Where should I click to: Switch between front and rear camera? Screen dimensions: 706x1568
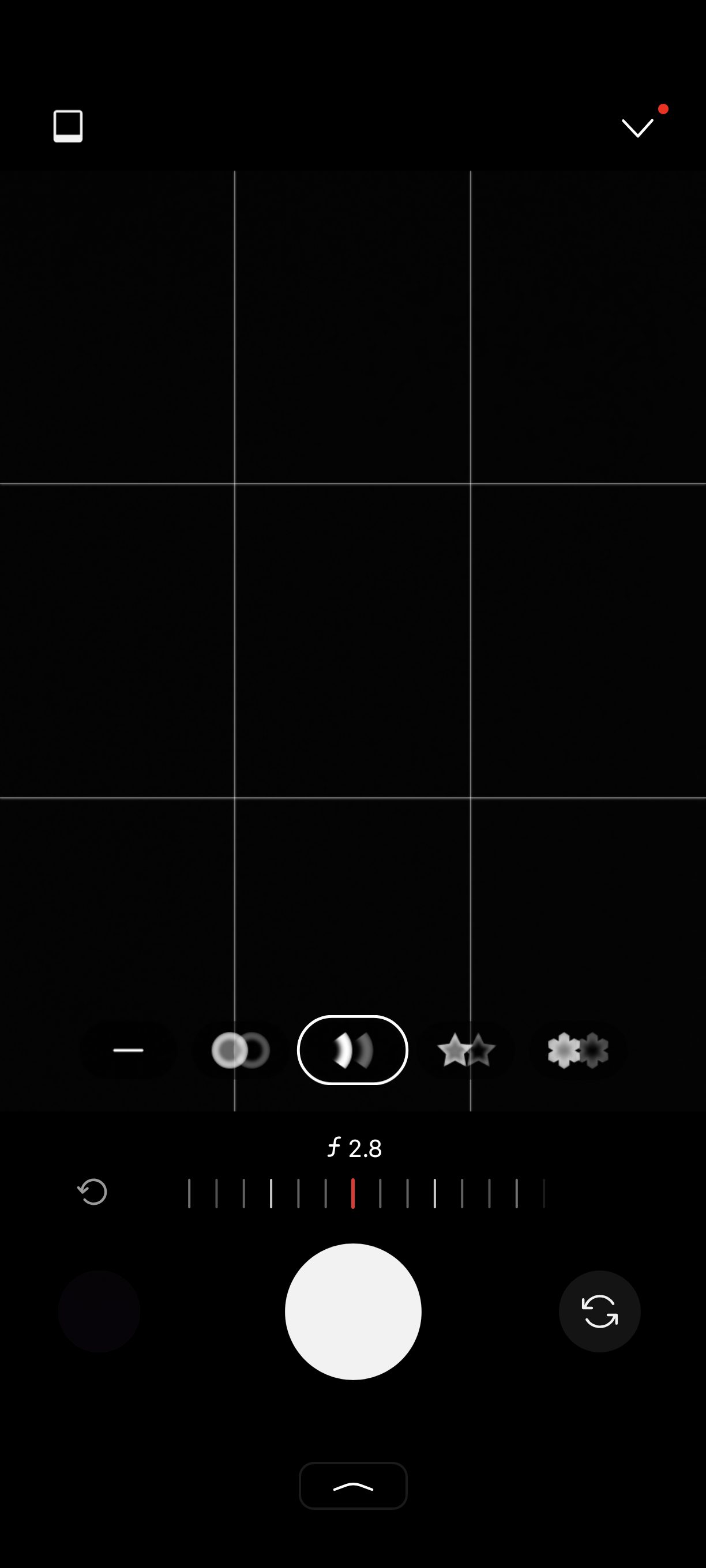tap(599, 1311)
